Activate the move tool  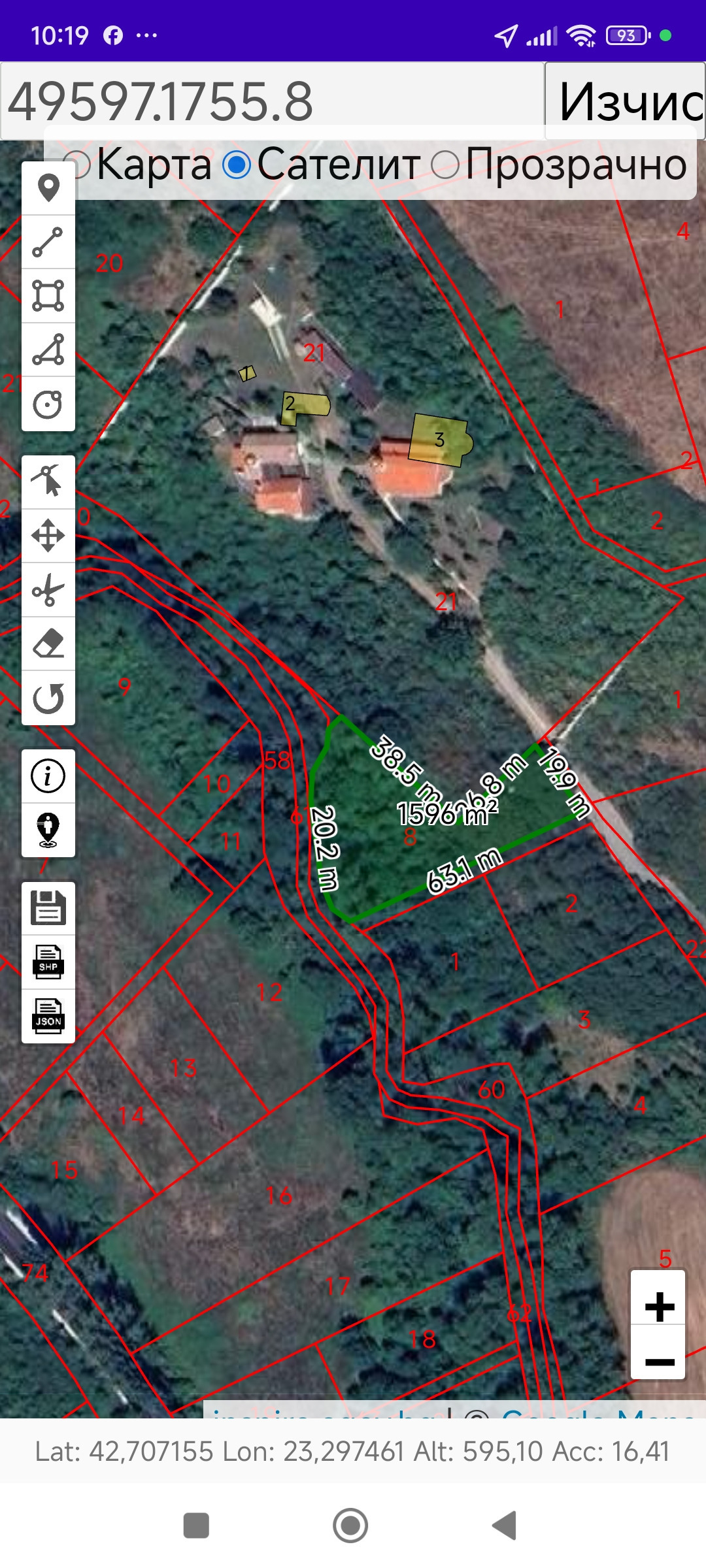(48, 536)
